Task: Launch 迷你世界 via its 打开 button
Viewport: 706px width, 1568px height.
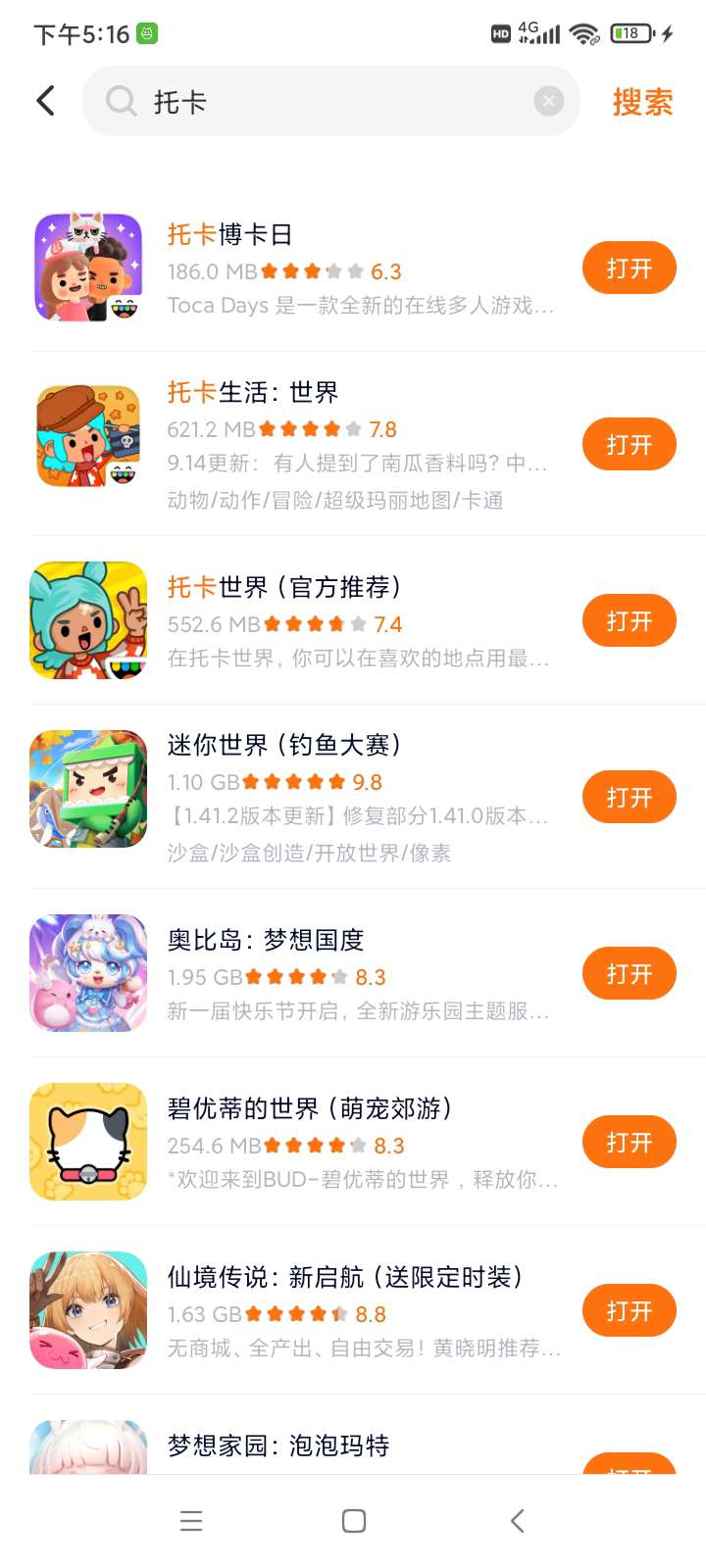Action: (629, 797)
